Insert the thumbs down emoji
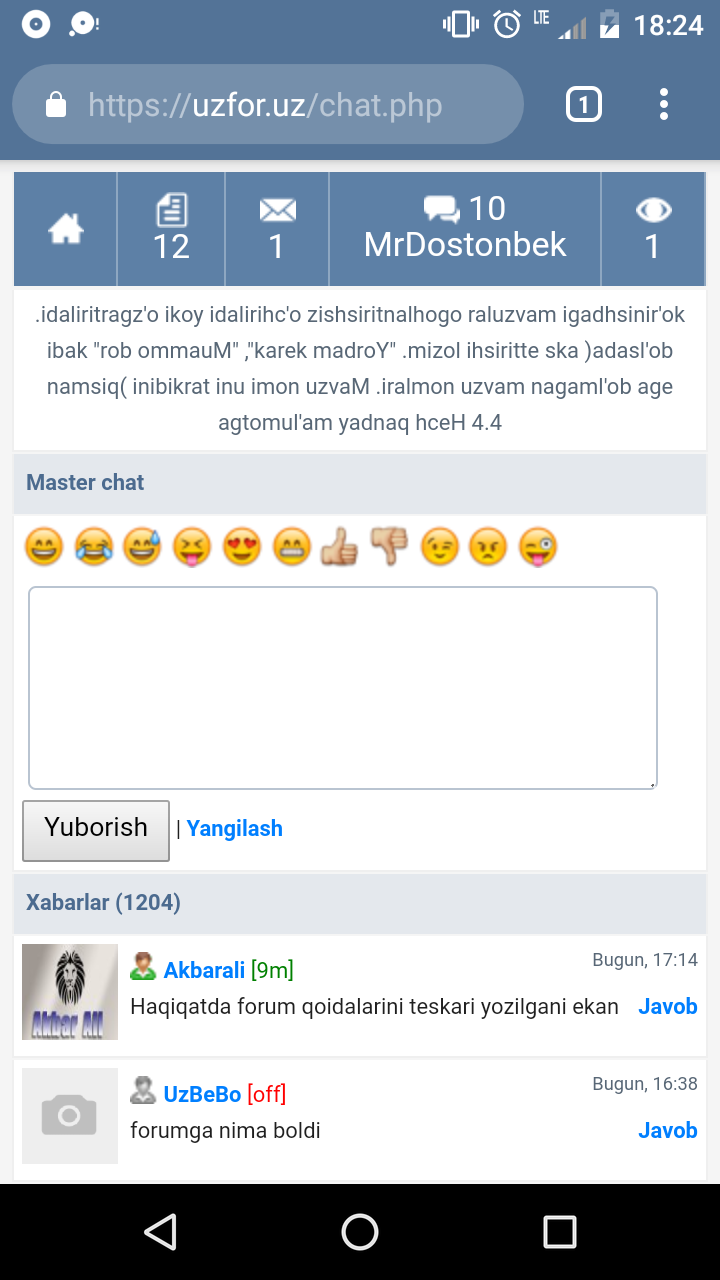 point(389,545)
